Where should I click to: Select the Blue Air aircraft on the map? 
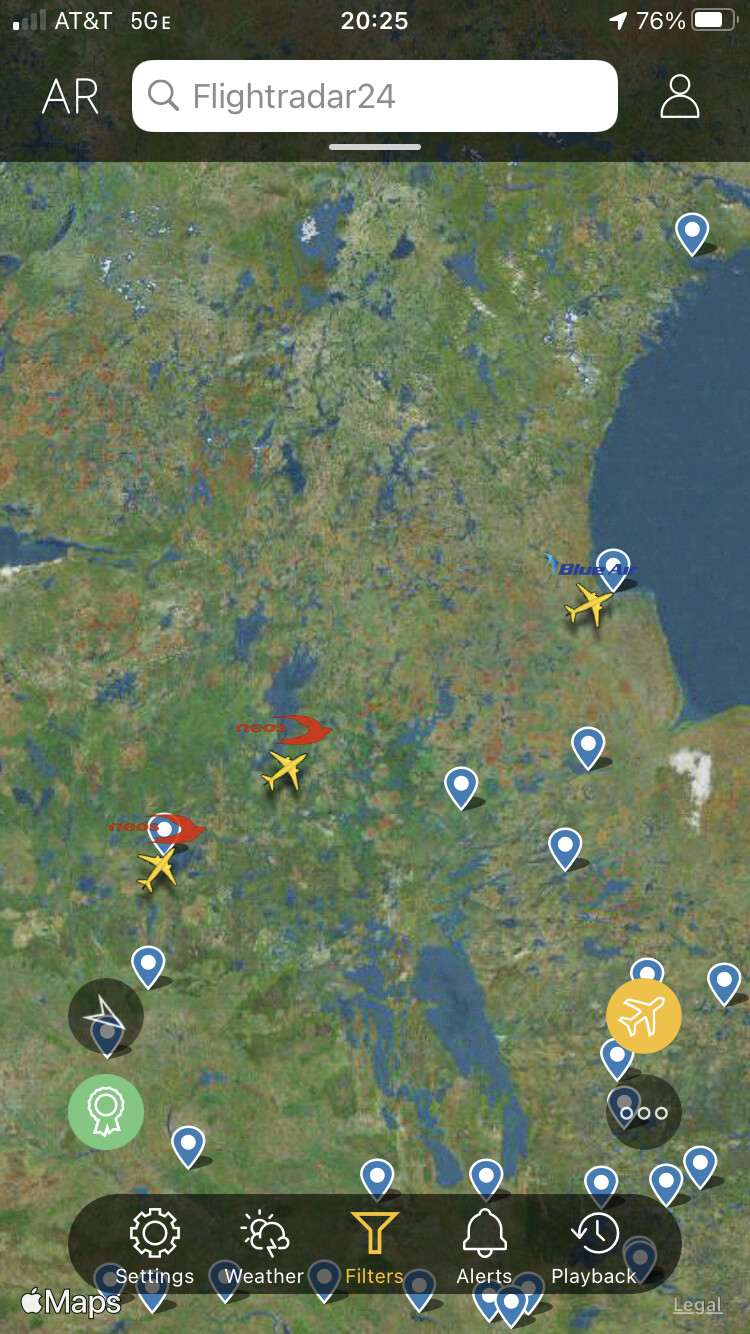[588, 604]
